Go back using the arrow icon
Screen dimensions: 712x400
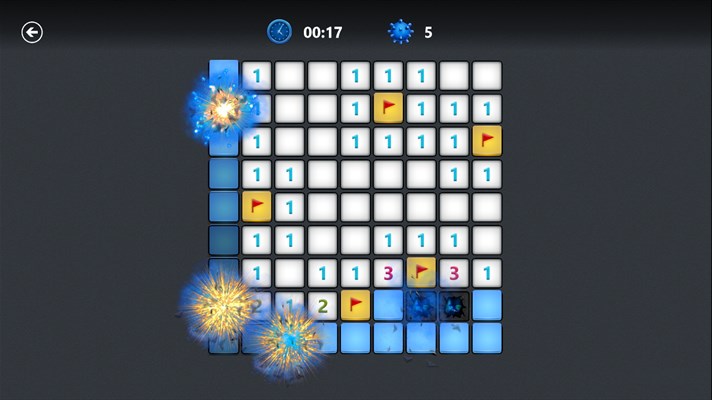click(x=32, y=33)
